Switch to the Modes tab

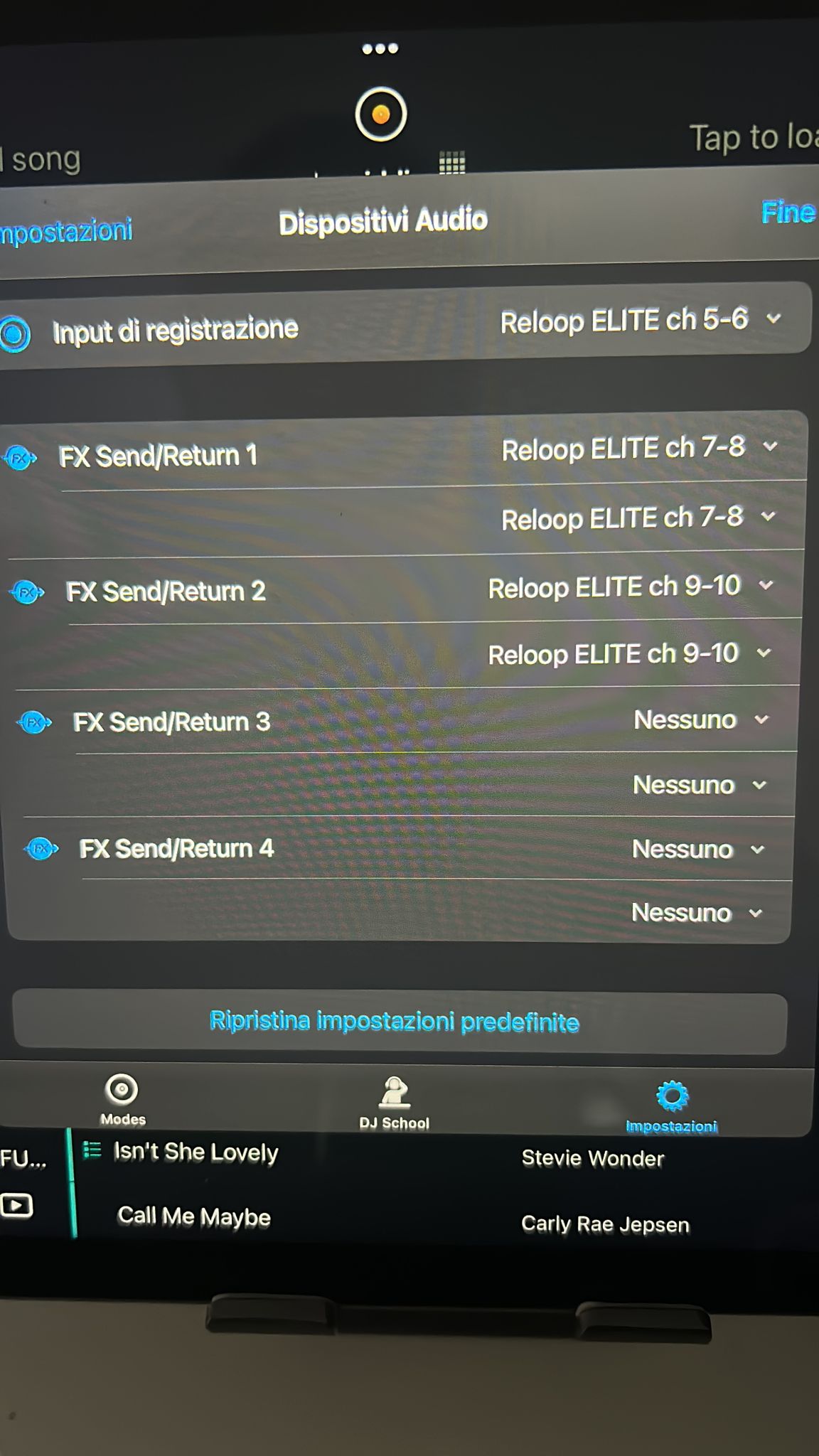pos(122,1100)
